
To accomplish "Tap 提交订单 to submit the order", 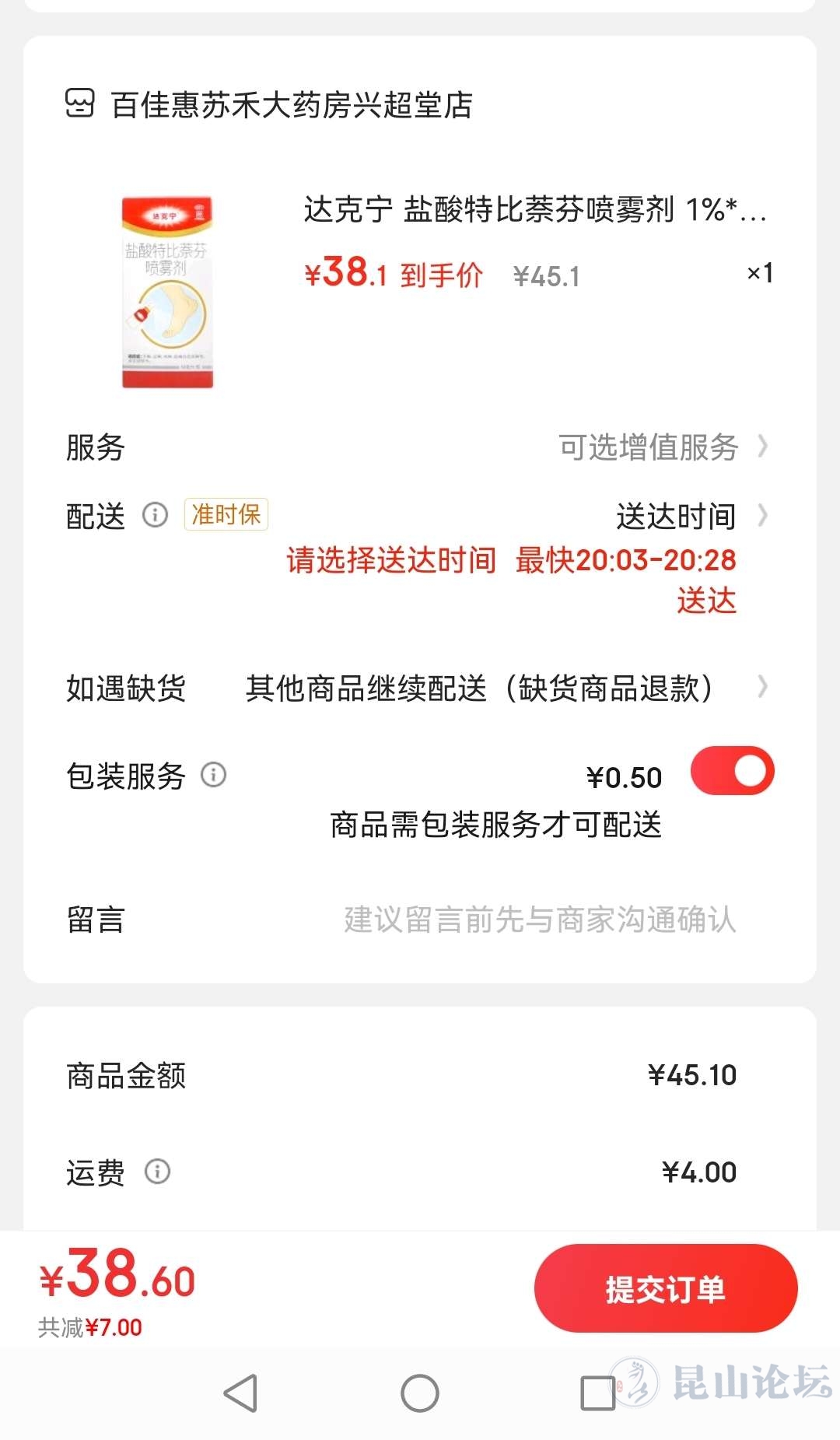I will (x=665, y=1288).
